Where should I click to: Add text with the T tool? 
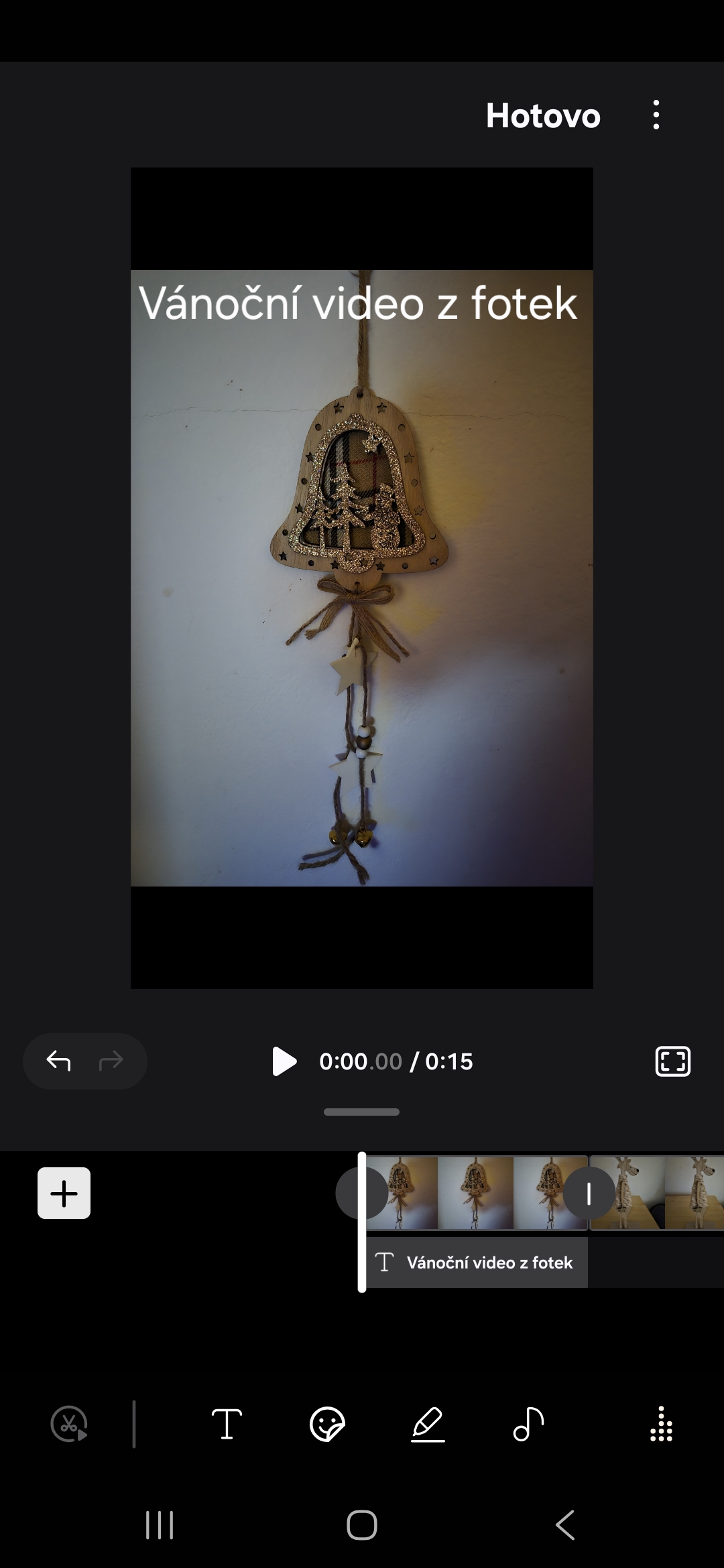coord(227,1423)
